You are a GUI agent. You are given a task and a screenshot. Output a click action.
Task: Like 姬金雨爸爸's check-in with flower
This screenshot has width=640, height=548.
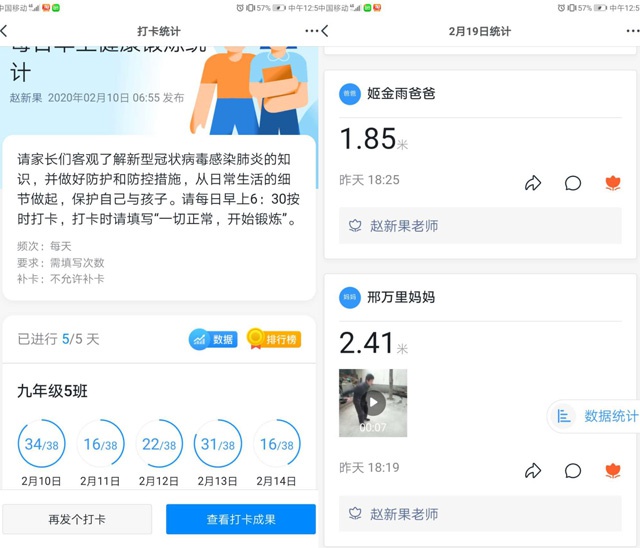pyautogui.click(x=612, y=183)
